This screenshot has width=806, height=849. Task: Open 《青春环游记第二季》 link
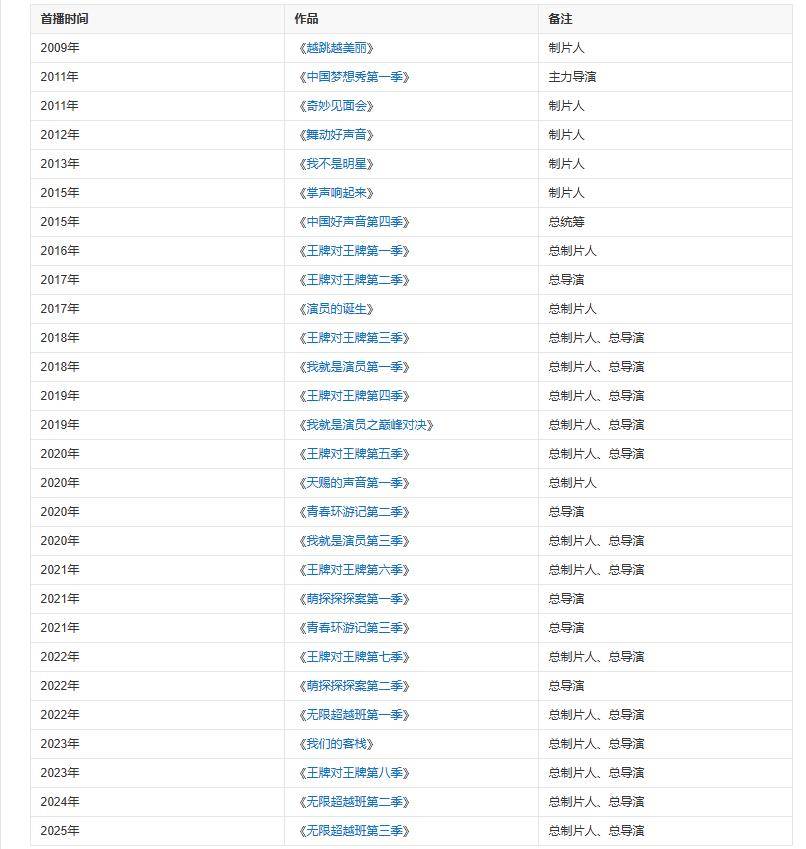[354, 512]
